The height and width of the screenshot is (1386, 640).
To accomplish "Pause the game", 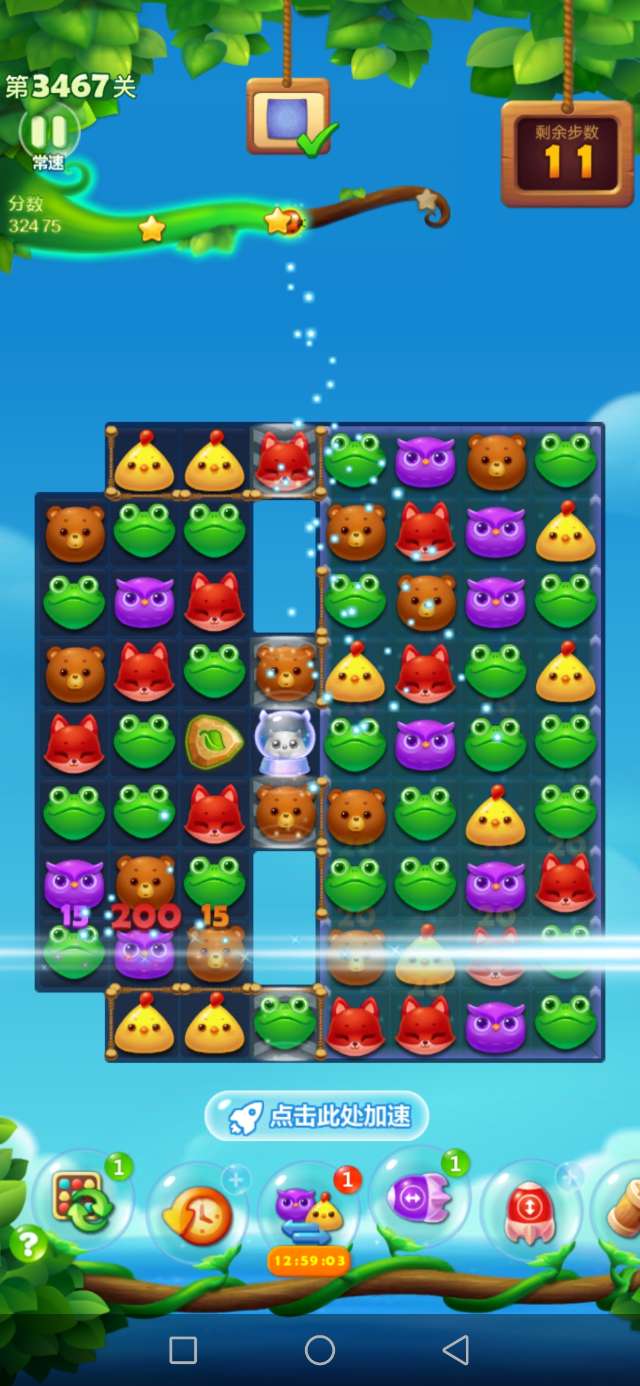I will (49, 130).
